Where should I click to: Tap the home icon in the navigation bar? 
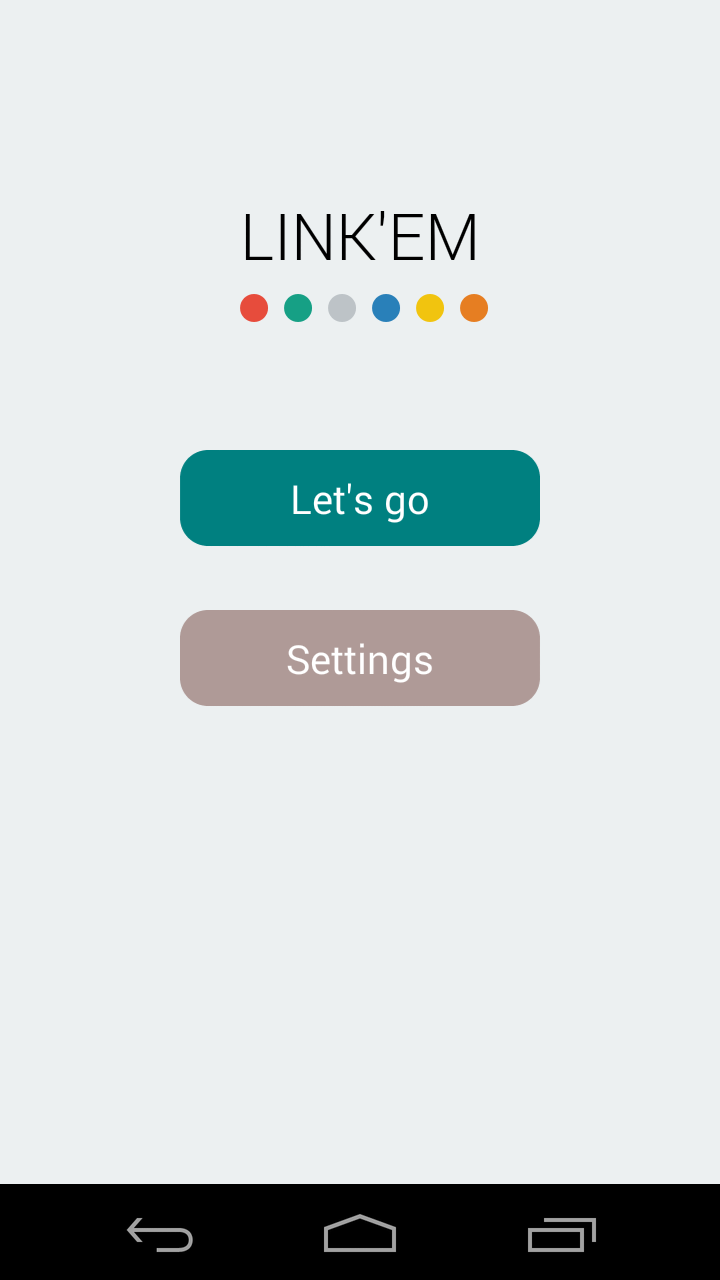360,1233
